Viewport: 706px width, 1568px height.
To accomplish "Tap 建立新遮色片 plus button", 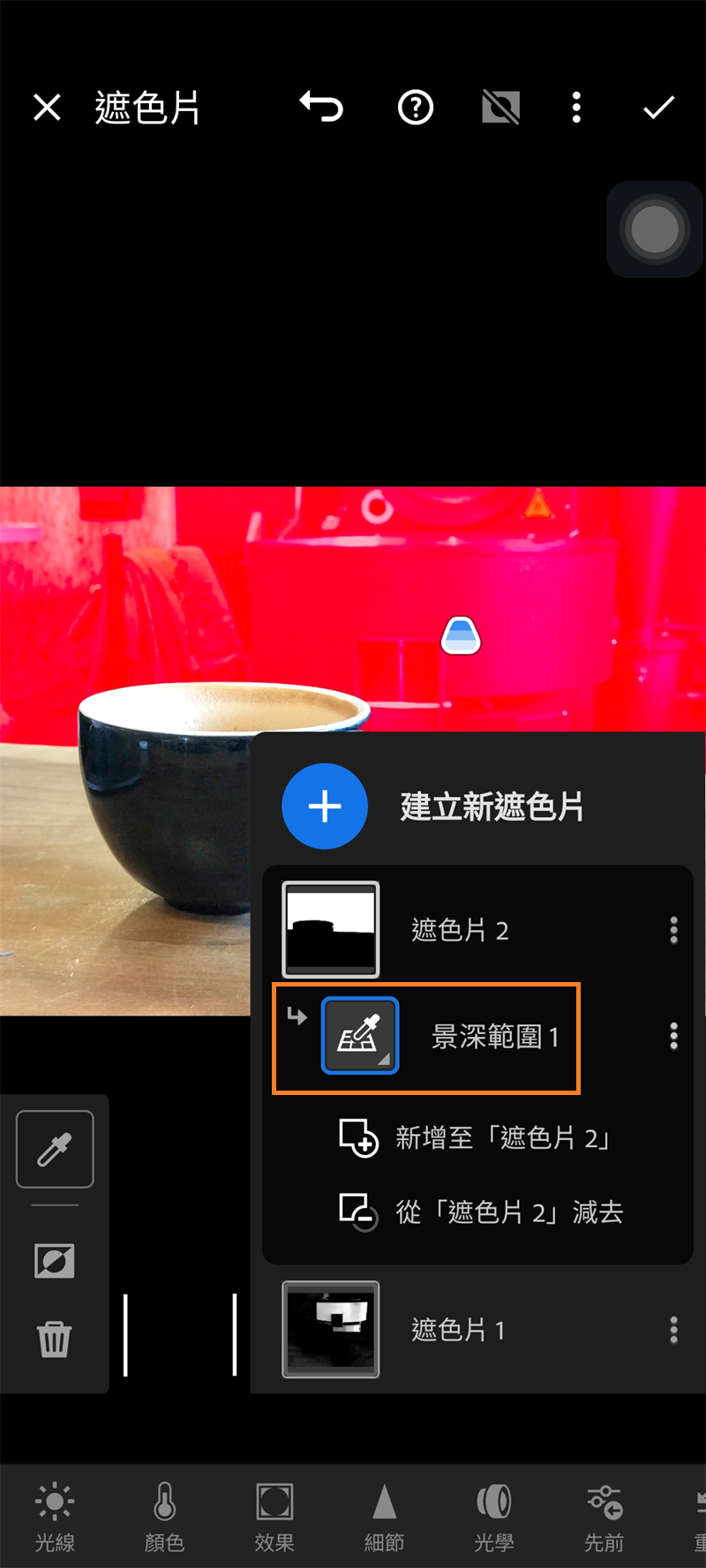I will 325,806.
